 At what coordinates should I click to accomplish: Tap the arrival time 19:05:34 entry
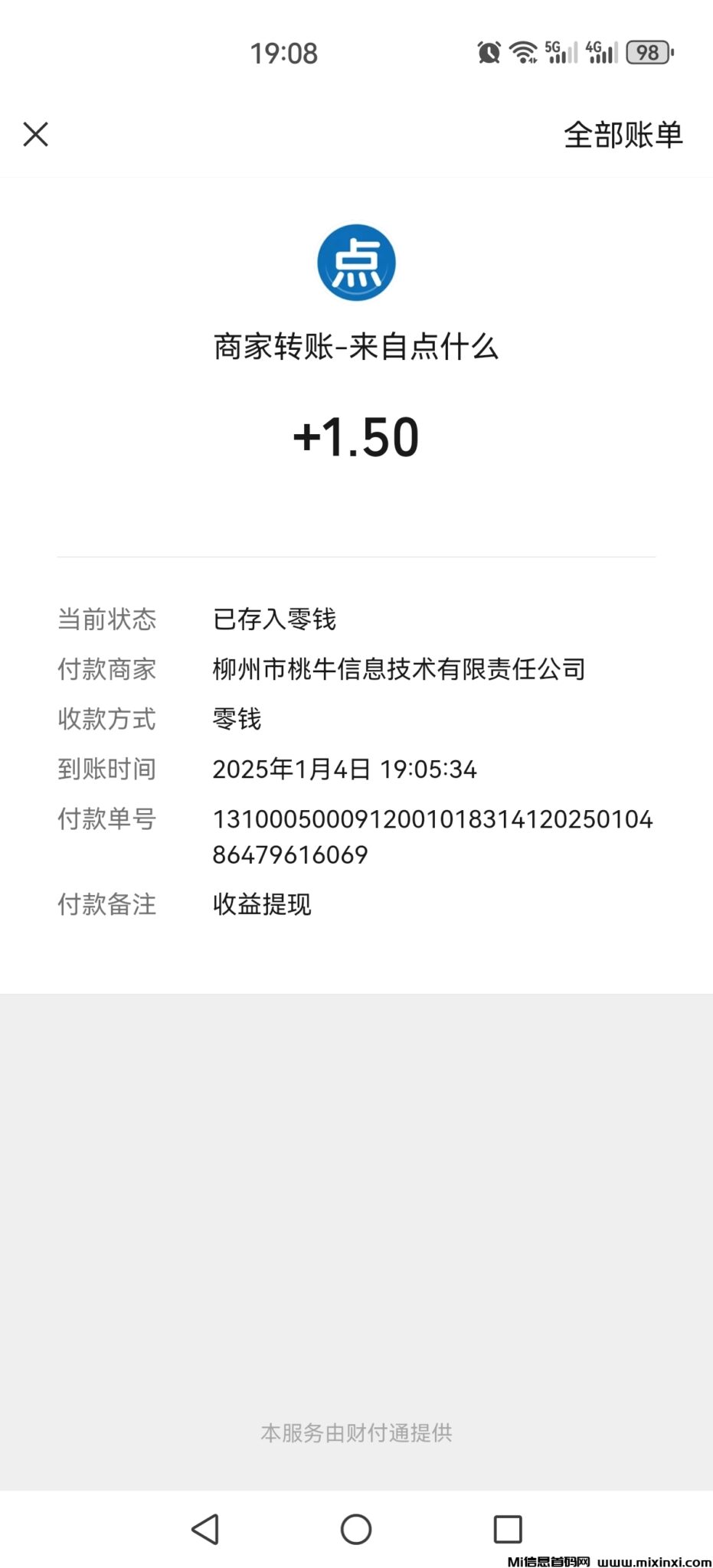pyautogui.click(x=344, y=769)
